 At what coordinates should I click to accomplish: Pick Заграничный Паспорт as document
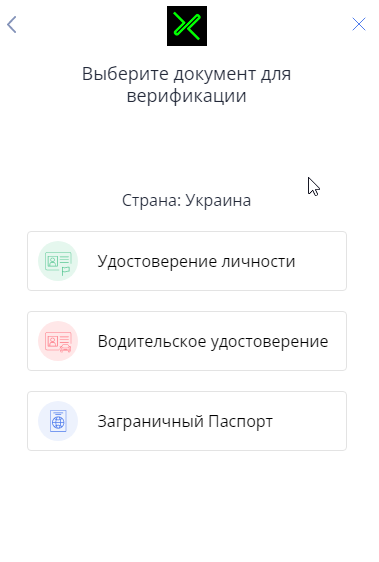coord(187,421)
